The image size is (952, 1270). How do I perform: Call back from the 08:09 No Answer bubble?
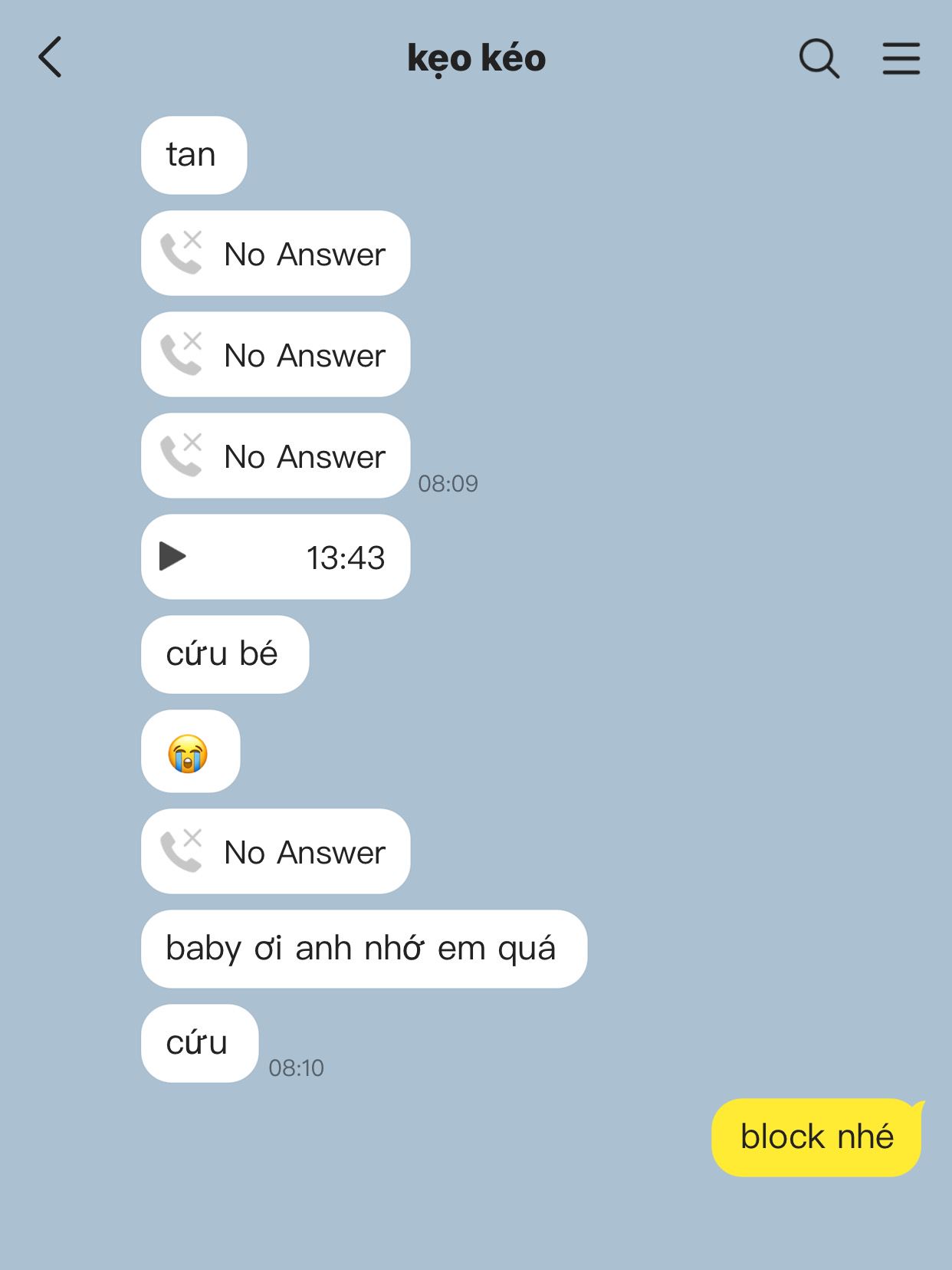tap(275, 456)
